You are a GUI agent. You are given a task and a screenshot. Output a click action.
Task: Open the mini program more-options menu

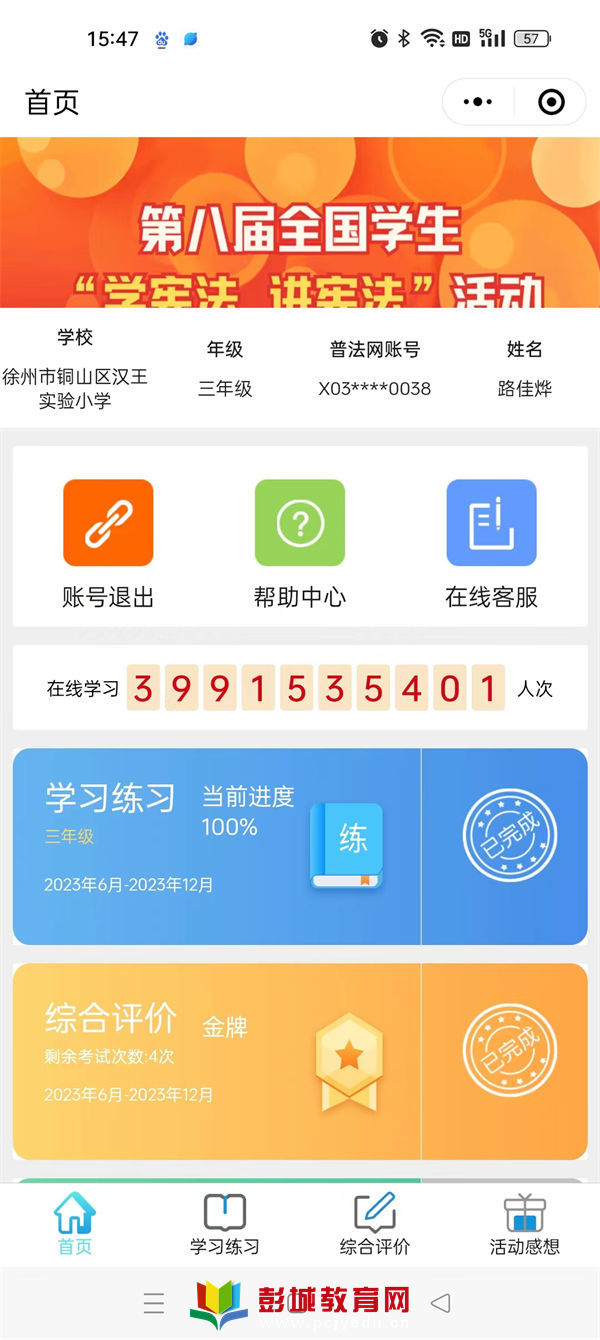[478, 102]
